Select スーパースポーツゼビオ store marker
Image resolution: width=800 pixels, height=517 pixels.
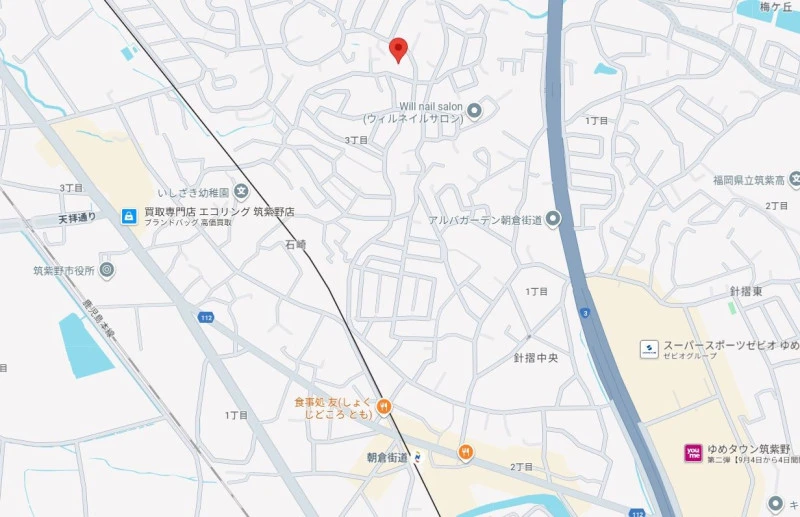point(648,348)
